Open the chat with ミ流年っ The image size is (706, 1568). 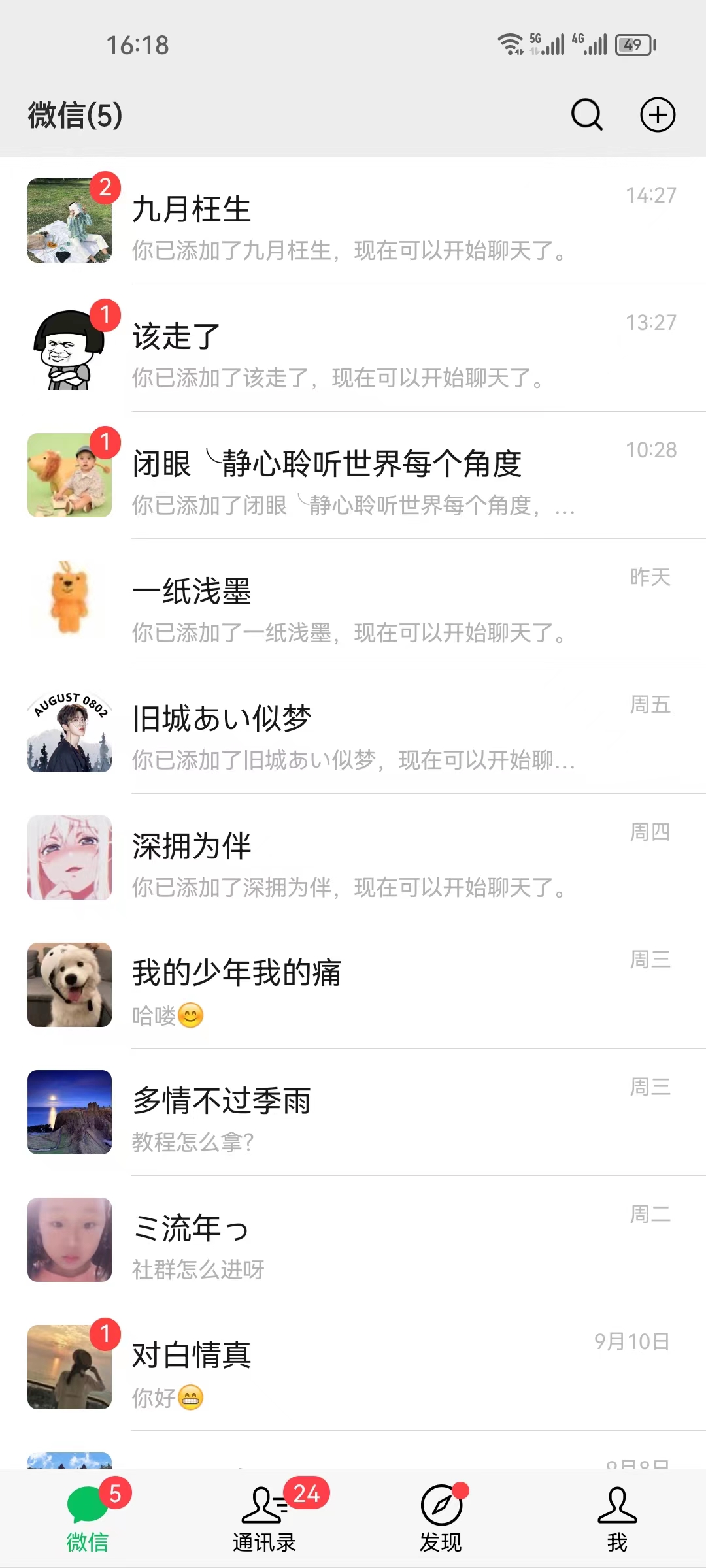click(353, 1240)
